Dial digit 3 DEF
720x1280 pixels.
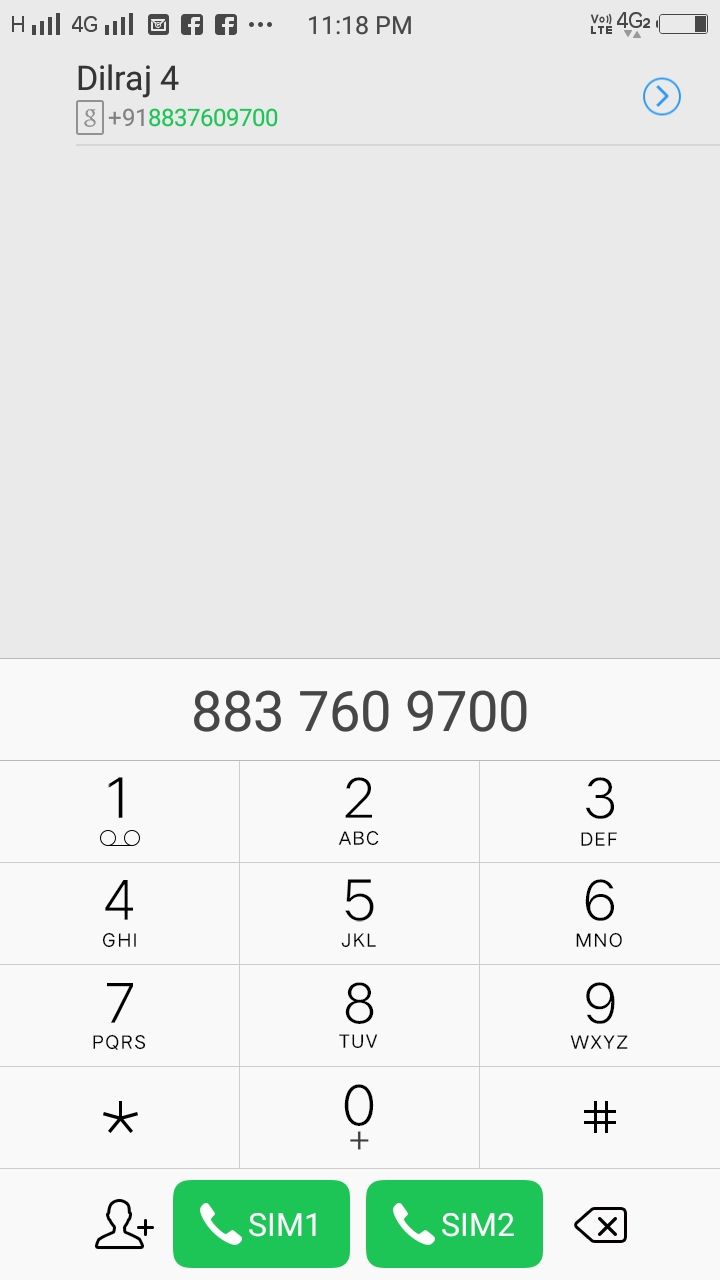coord(600,811)
